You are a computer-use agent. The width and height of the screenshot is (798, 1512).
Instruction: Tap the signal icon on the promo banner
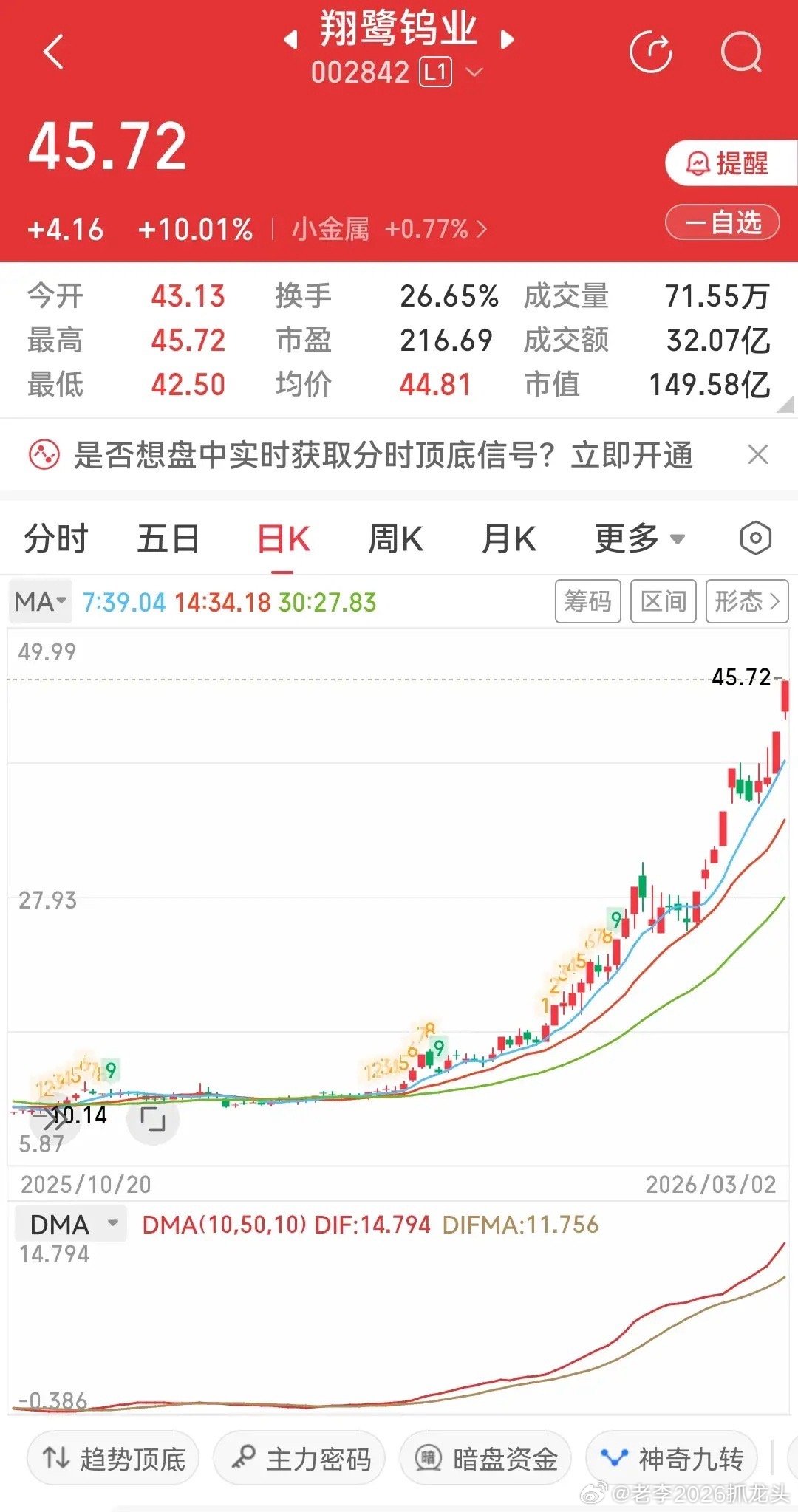[44, 456]
